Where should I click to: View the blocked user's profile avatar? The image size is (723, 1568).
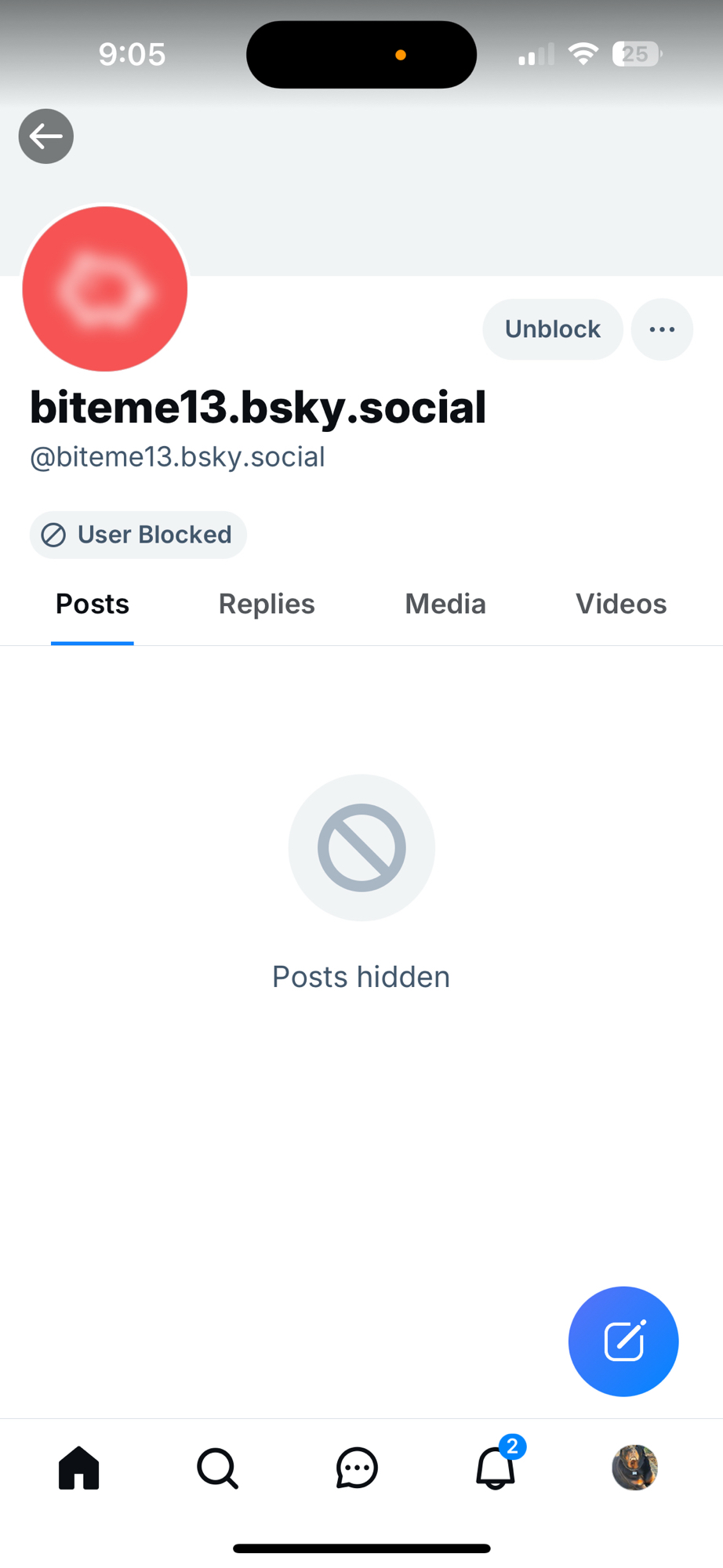coord(105,289)
